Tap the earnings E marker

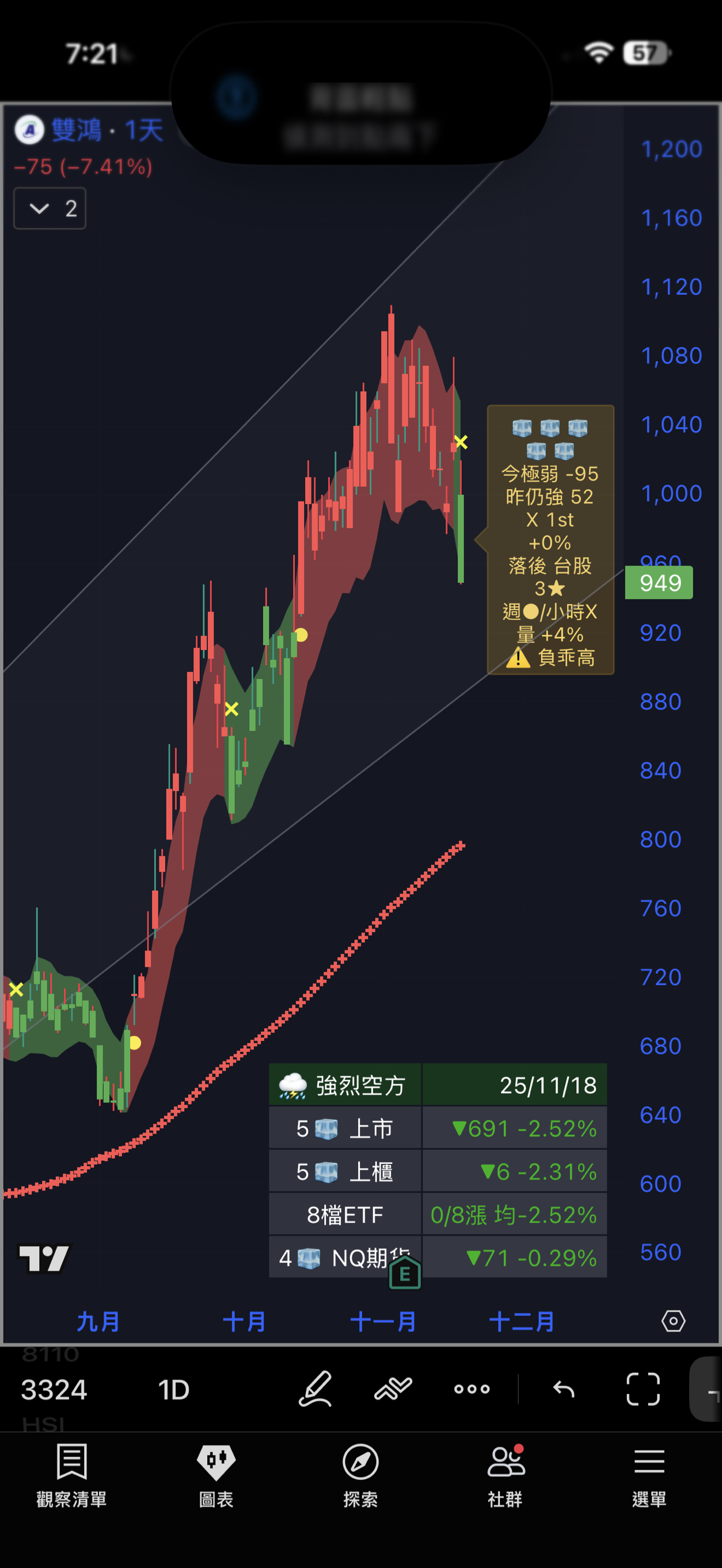coord(405,1273)
